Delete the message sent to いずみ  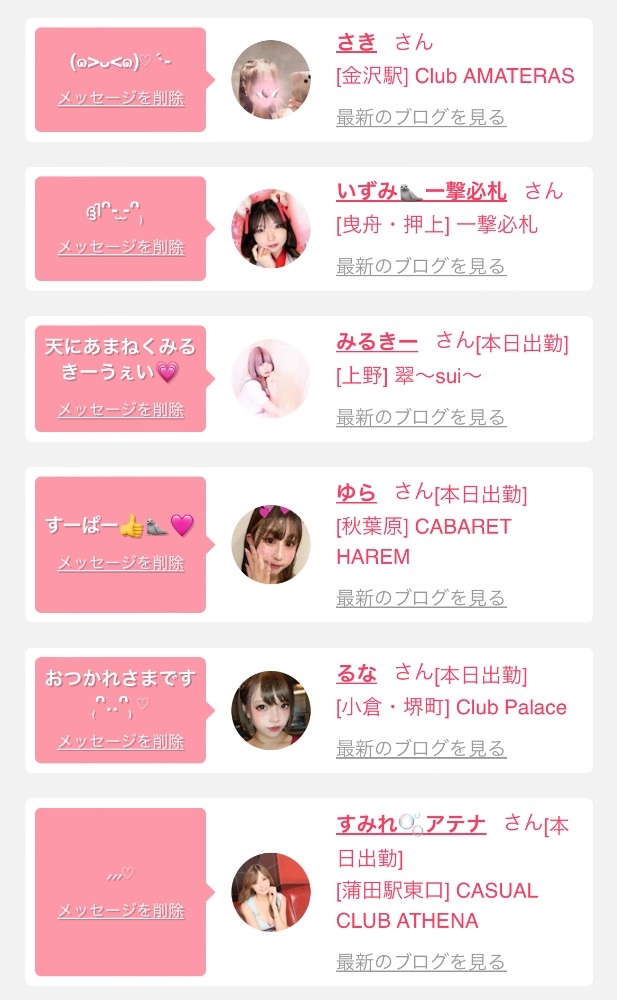(x=121, y=247)
